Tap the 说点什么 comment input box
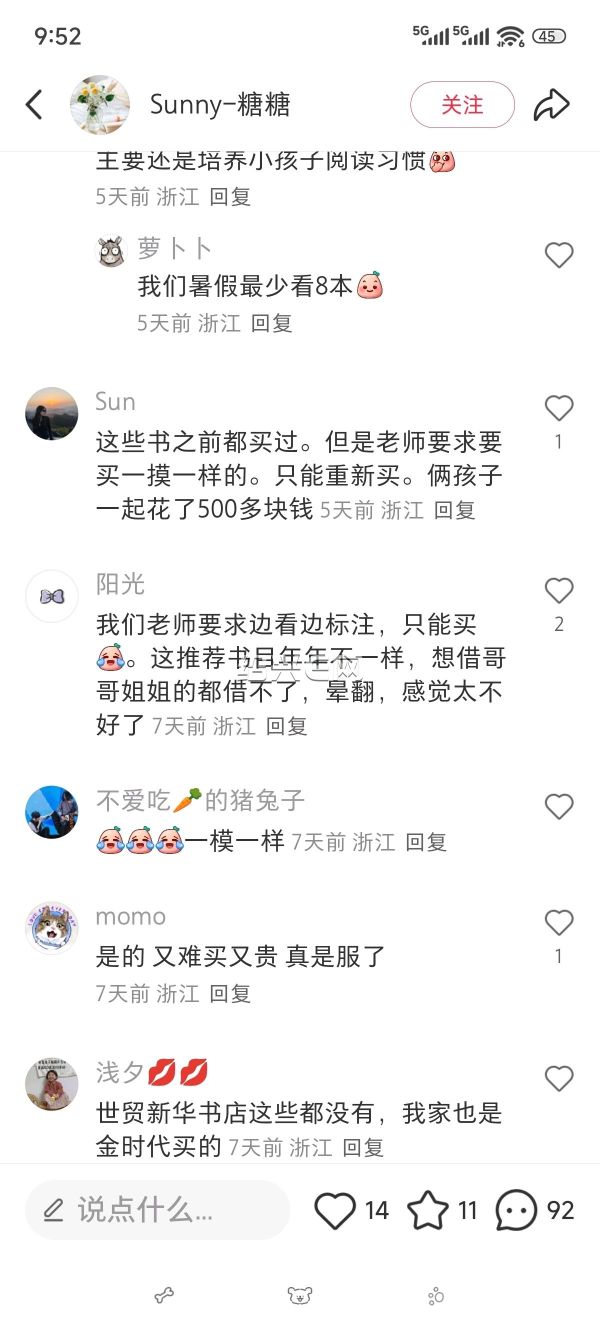This screenshot has height=1335, width=600. point(157,1210)
